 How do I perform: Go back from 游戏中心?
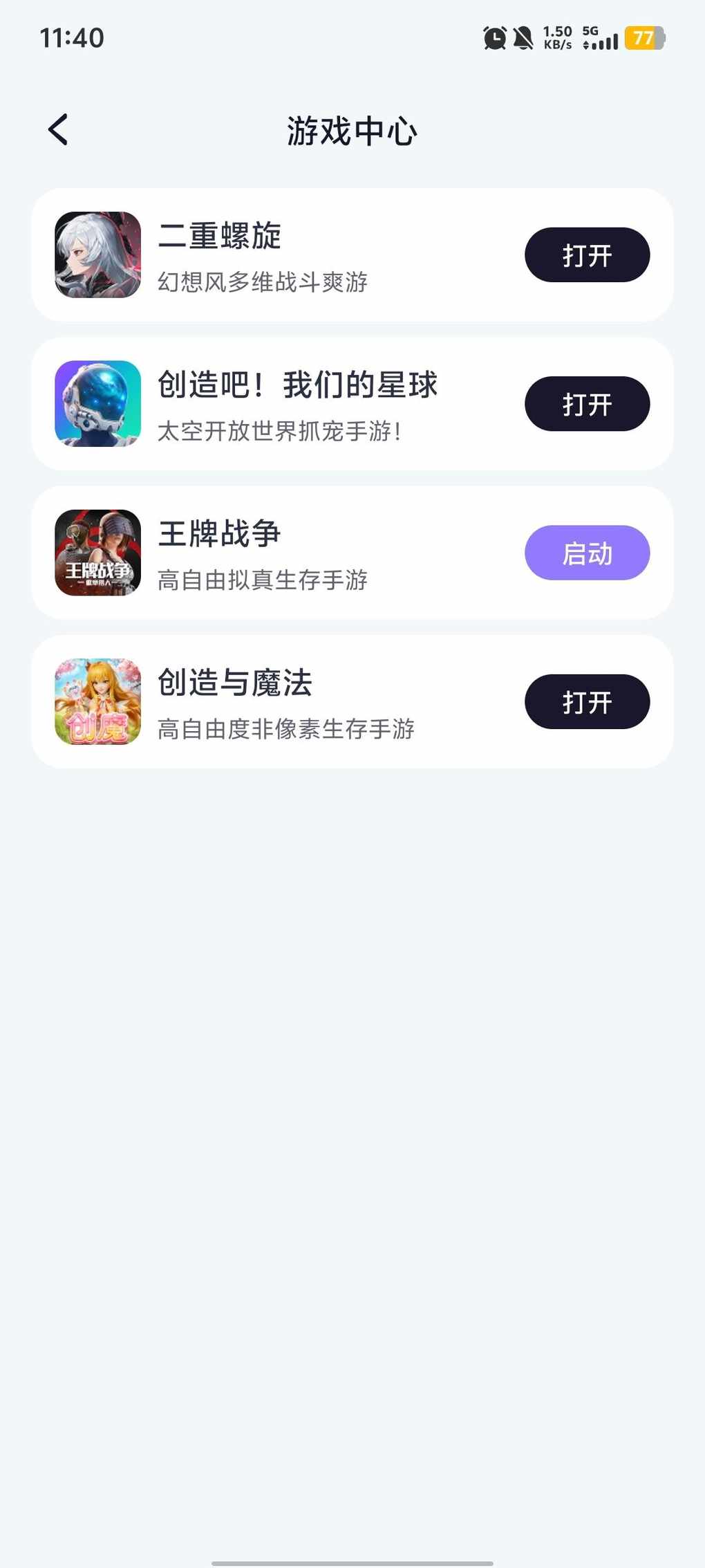click(x=59, y=130)
